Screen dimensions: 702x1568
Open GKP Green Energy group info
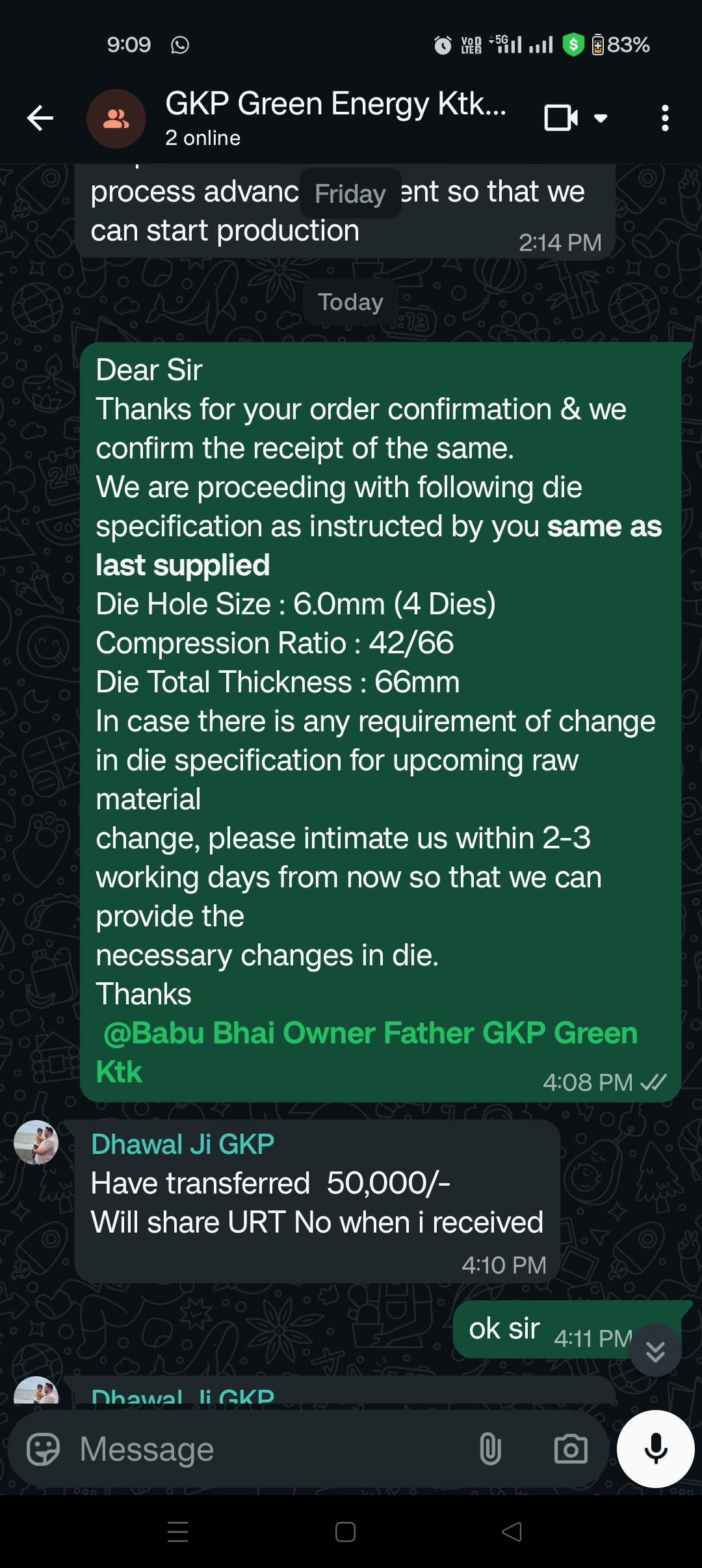335,117
